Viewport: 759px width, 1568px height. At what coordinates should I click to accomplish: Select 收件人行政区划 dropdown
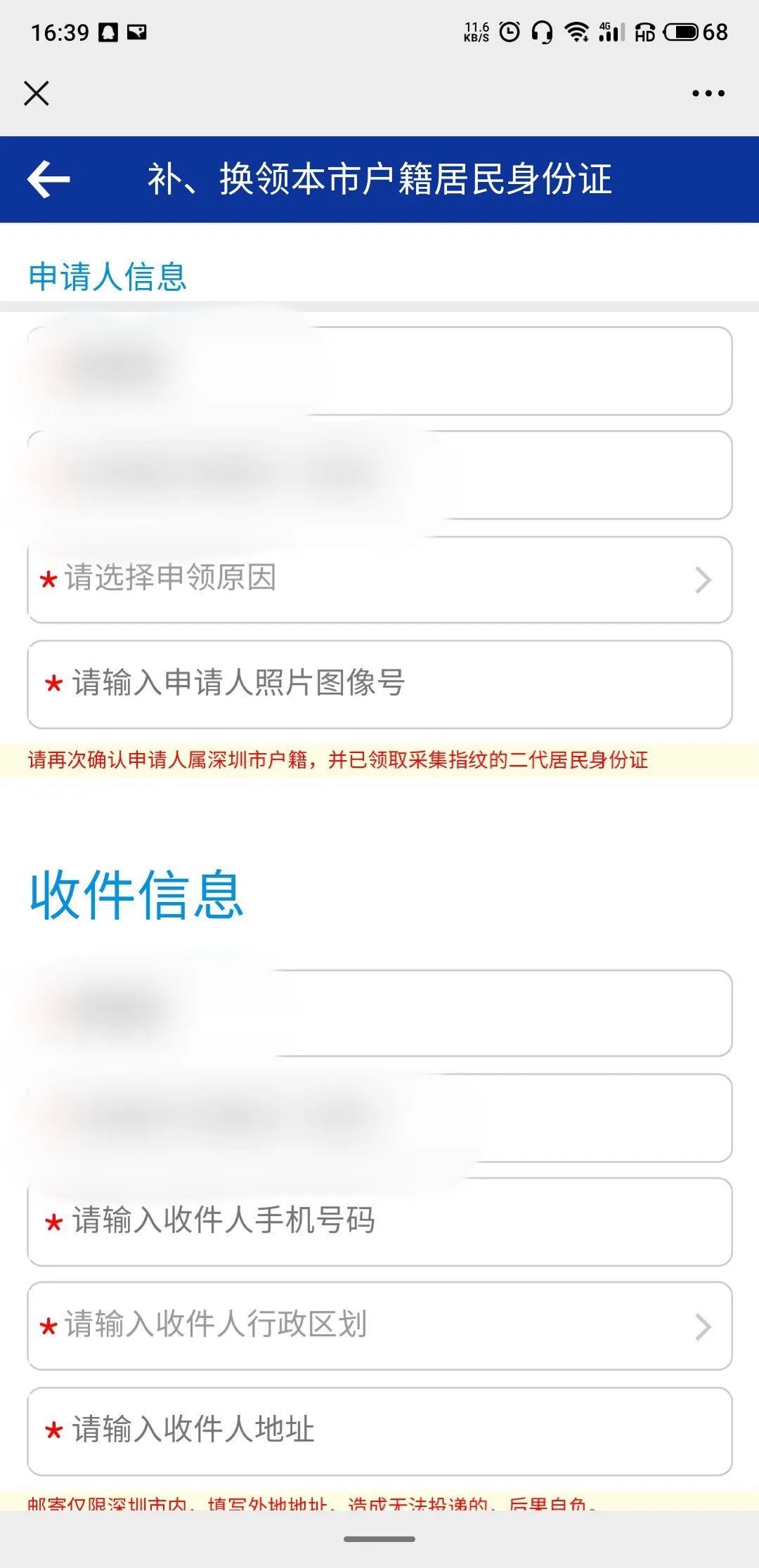(379, 1326)
